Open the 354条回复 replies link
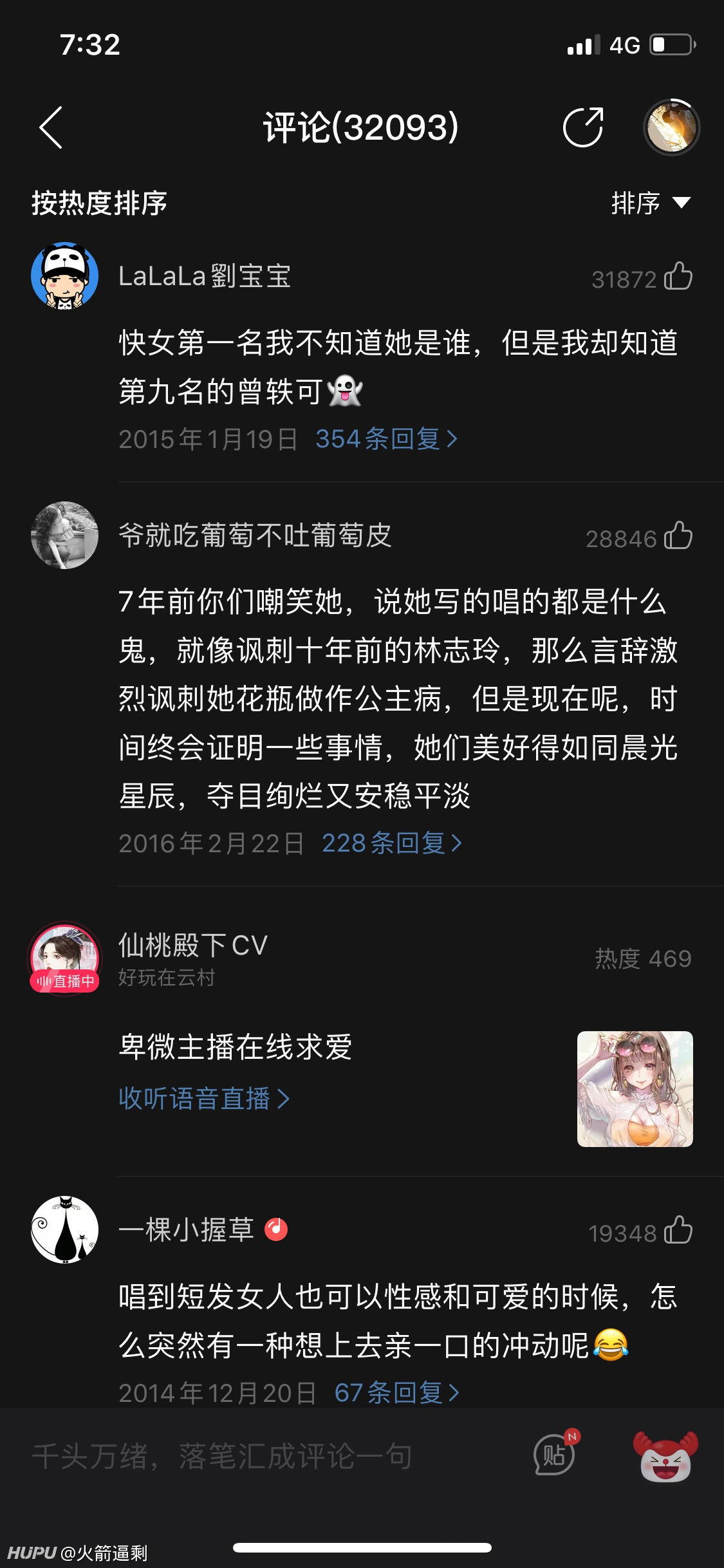 pyautogui.click(x=386, y=439)
